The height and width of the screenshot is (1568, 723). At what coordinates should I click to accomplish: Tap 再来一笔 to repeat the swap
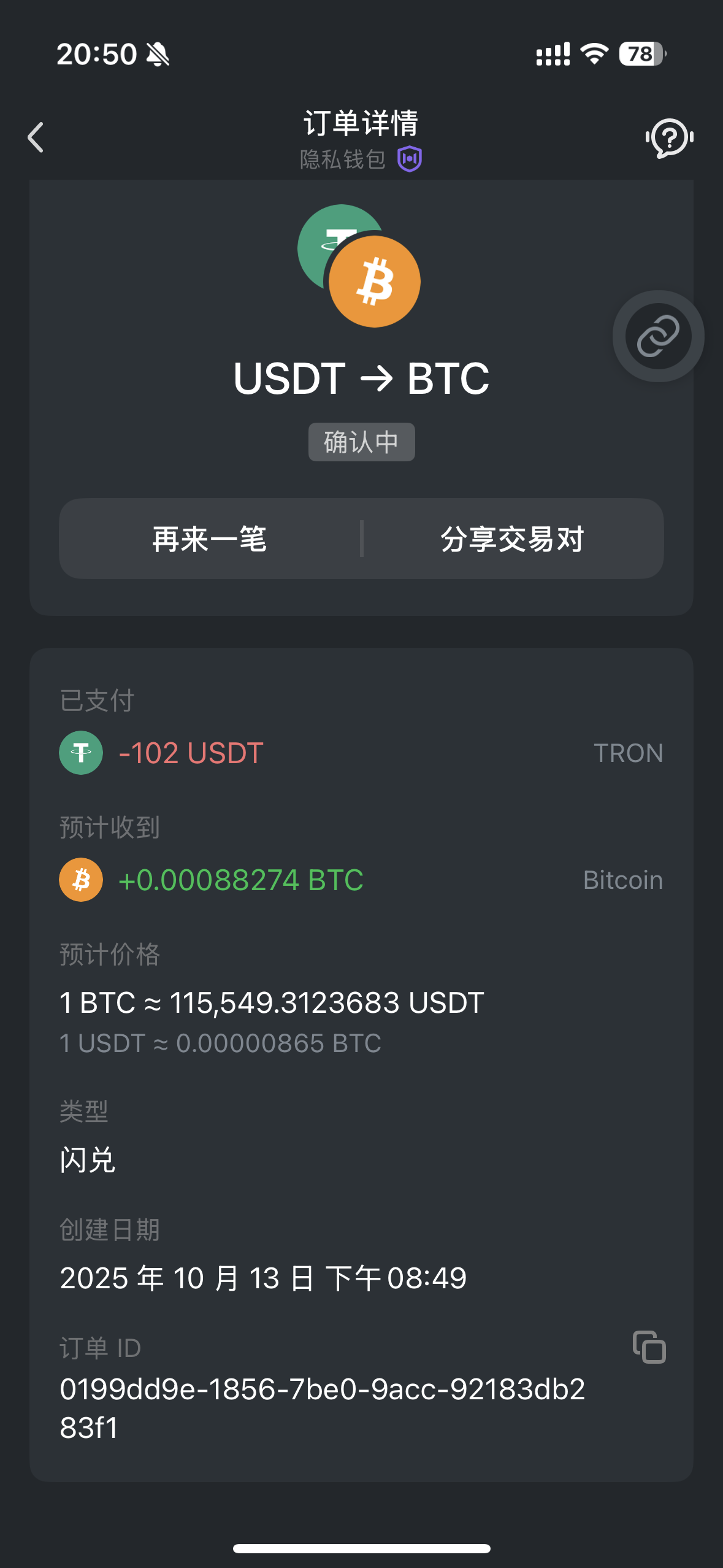210,539
